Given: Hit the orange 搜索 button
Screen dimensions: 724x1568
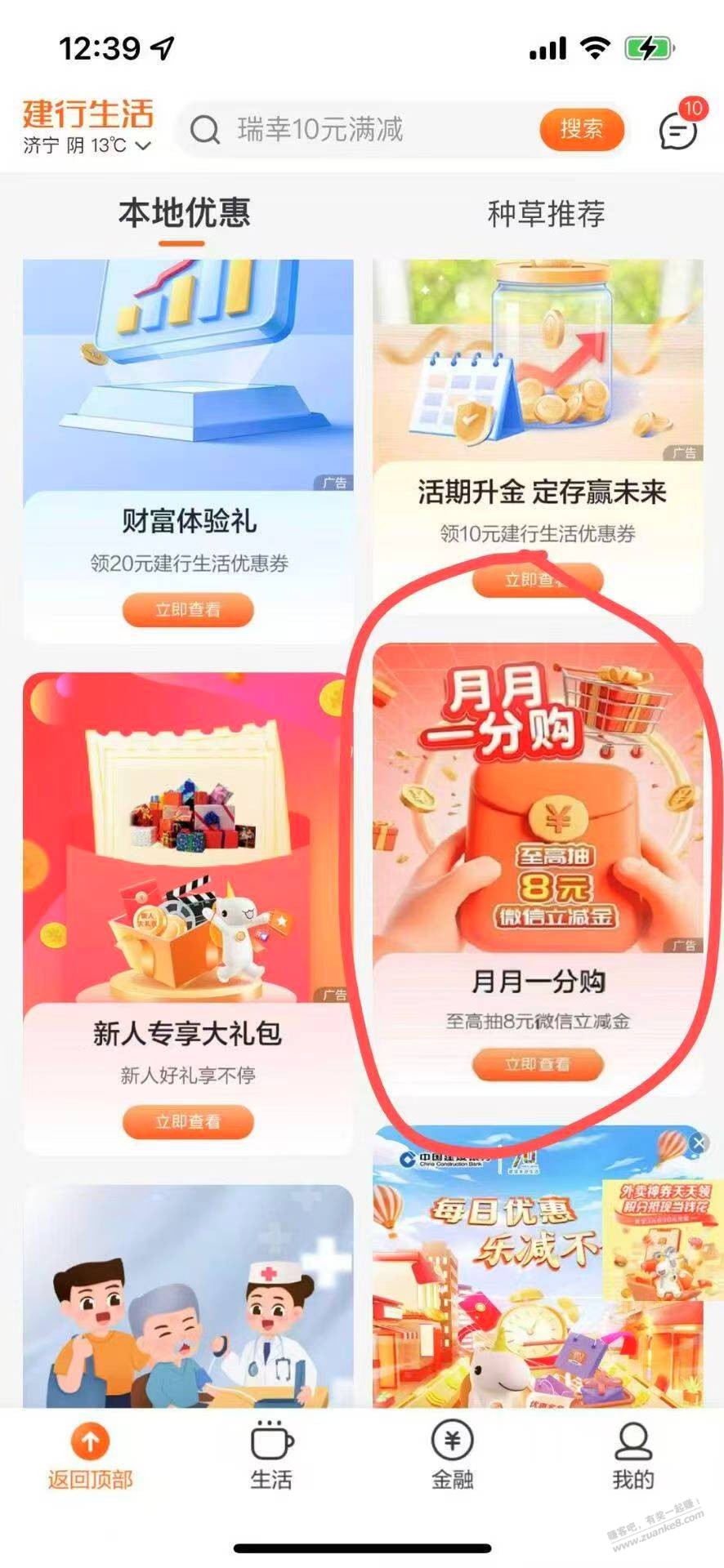Looking at the screenshot, I should 581,129.
